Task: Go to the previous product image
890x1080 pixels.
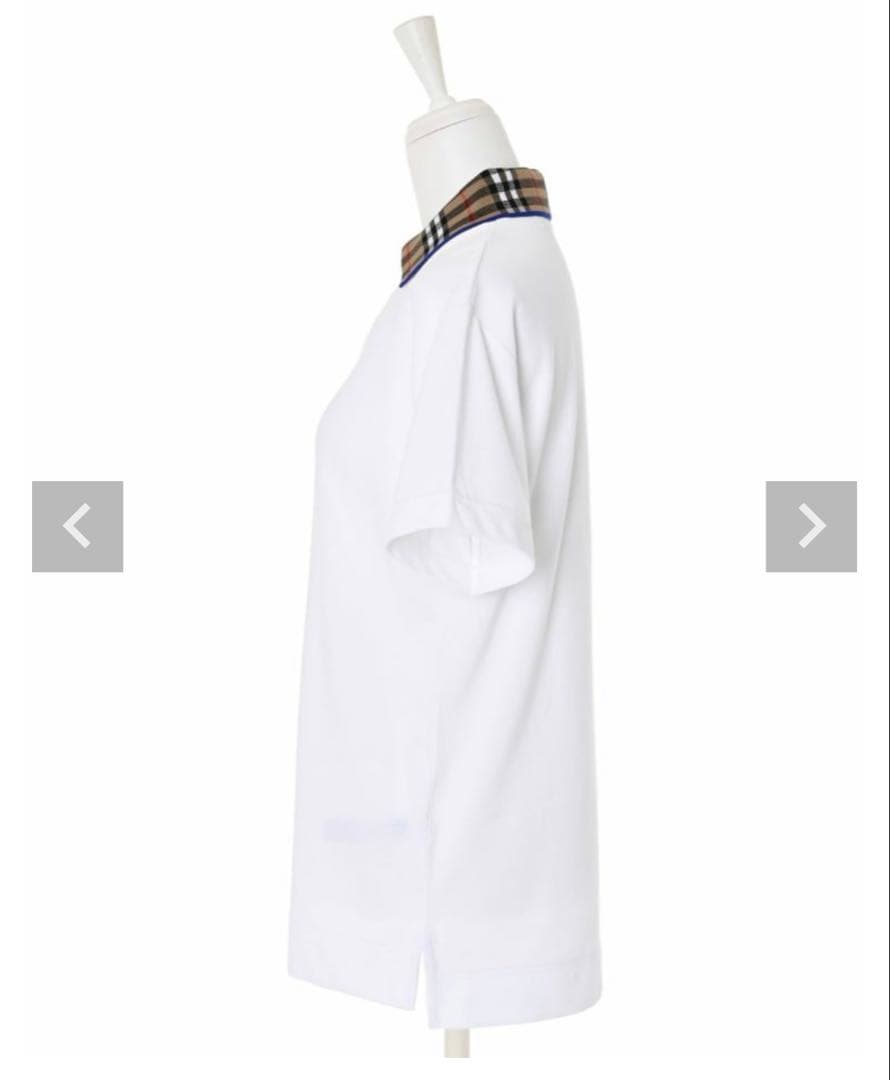Action: pyautogui.click(x=77, y=526)
